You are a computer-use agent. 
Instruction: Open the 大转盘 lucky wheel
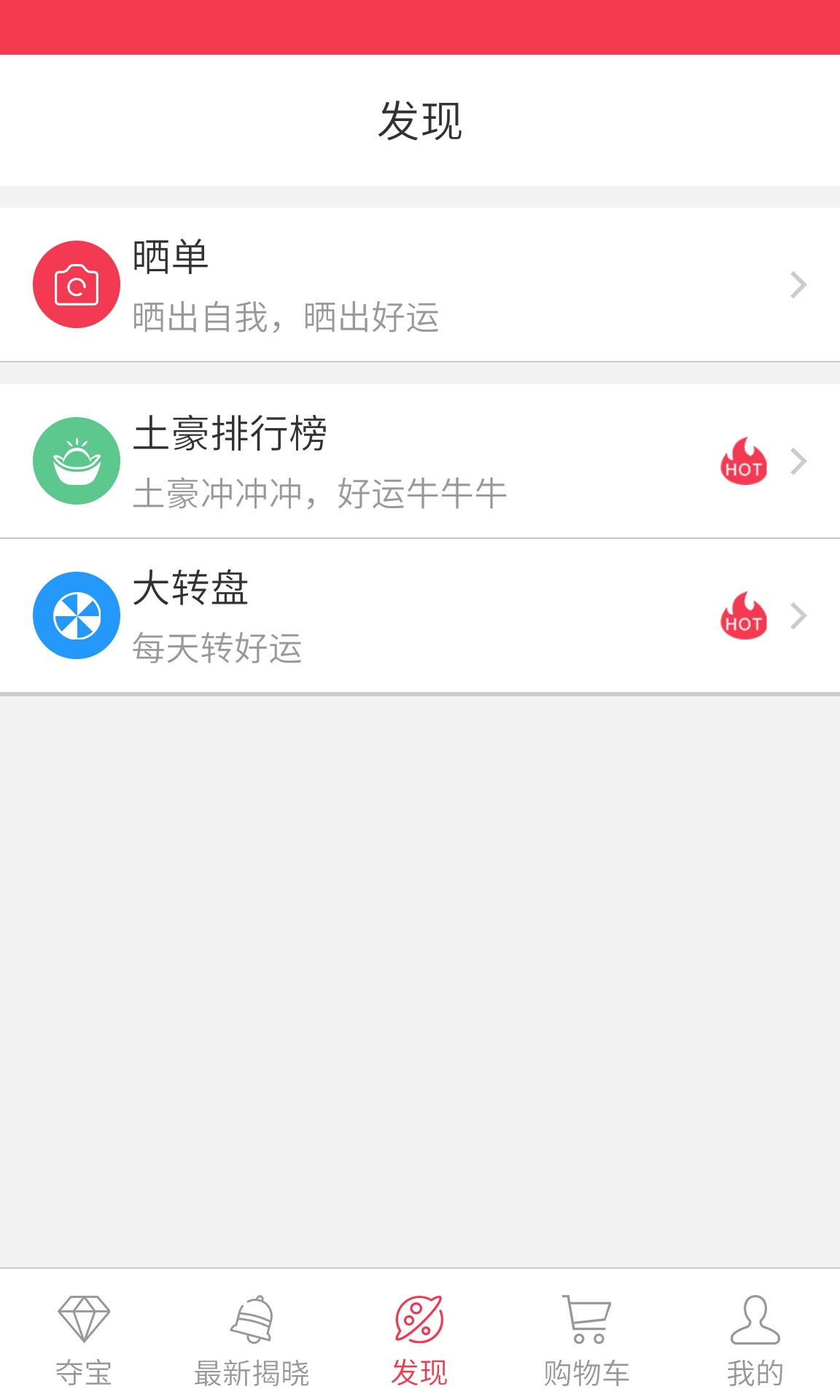tap(420, 615)
